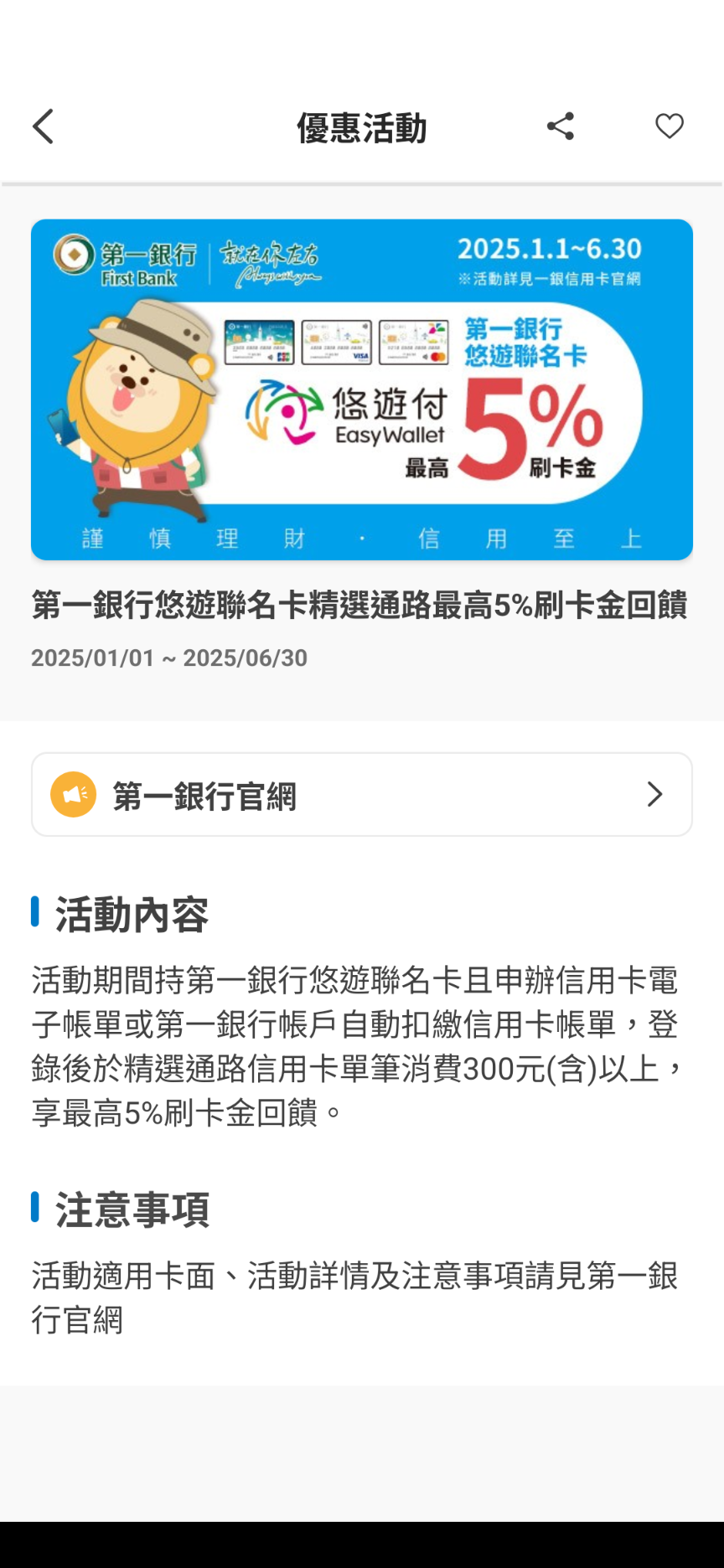Screen dimensions: 724x1568
Task: Open the 第一銀行悠遊聯名卡 5% banner
Action: tap(362, 389)
